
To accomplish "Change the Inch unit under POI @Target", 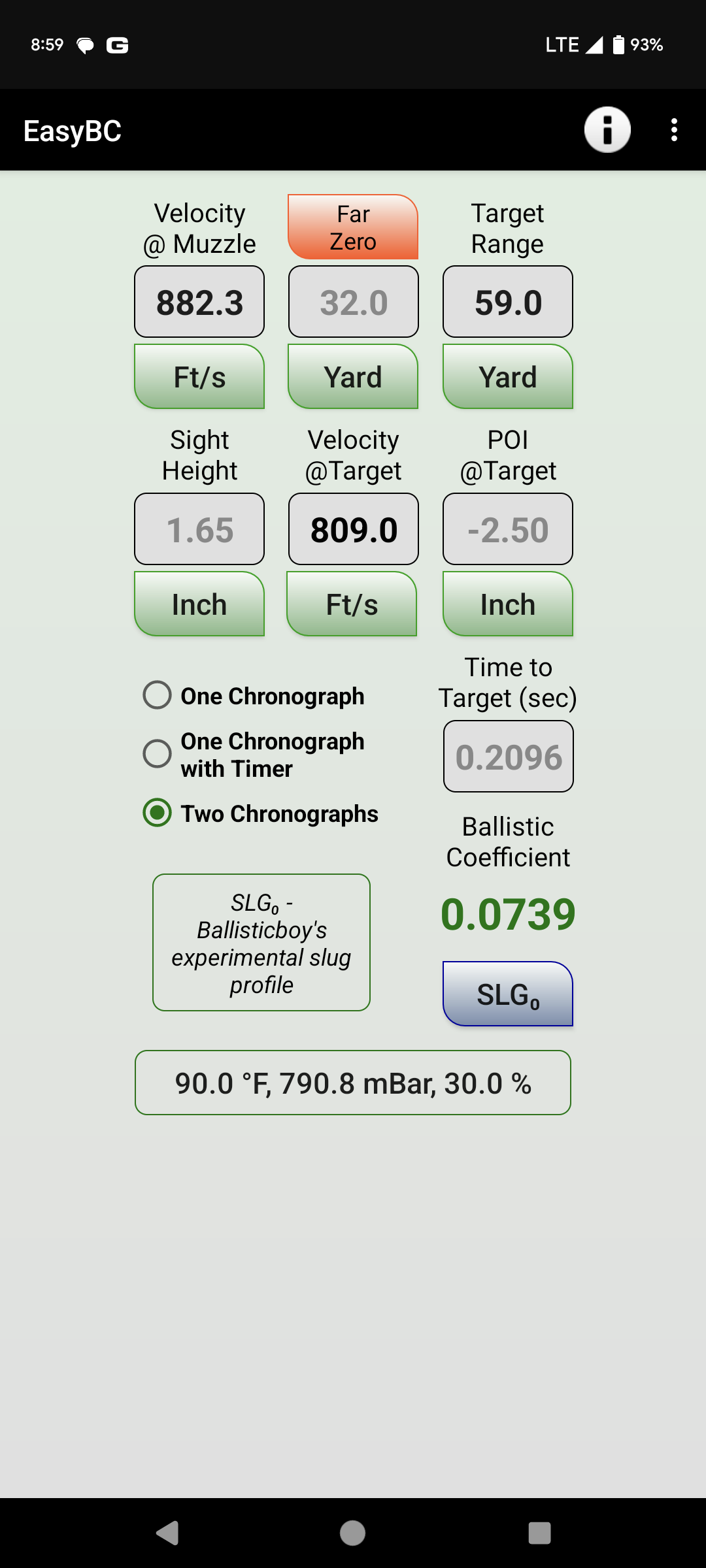I will coord(508,604).
